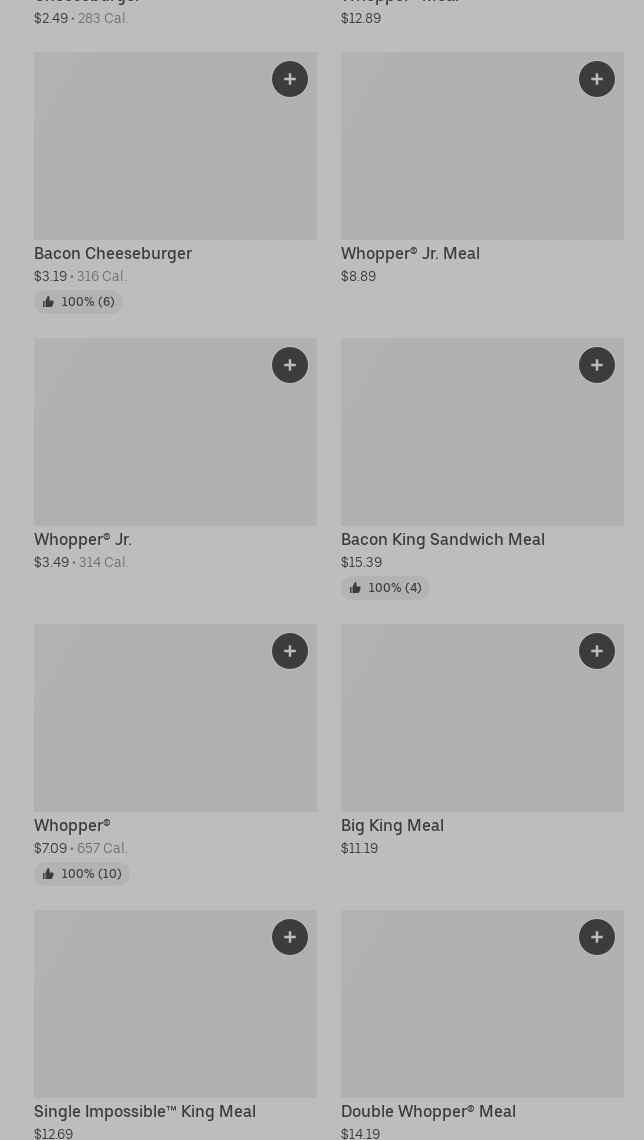
Task: Add the $7.09 Whopper to cart
Action: click(290, 651)
